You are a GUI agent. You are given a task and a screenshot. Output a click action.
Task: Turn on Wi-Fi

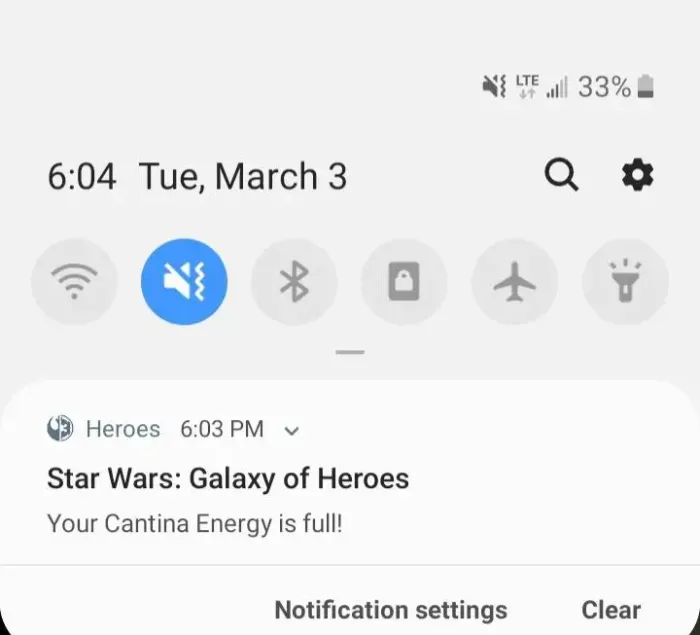point(74,283)
